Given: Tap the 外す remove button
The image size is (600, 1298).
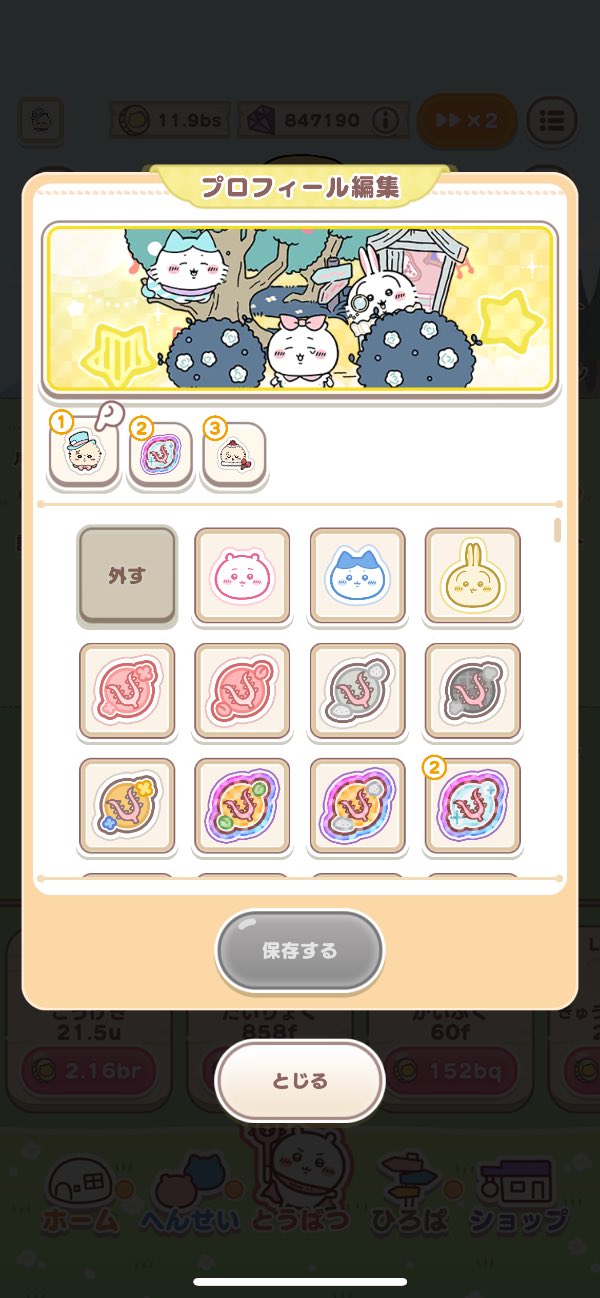Looking at the screenshot, I should click(127, 577).
